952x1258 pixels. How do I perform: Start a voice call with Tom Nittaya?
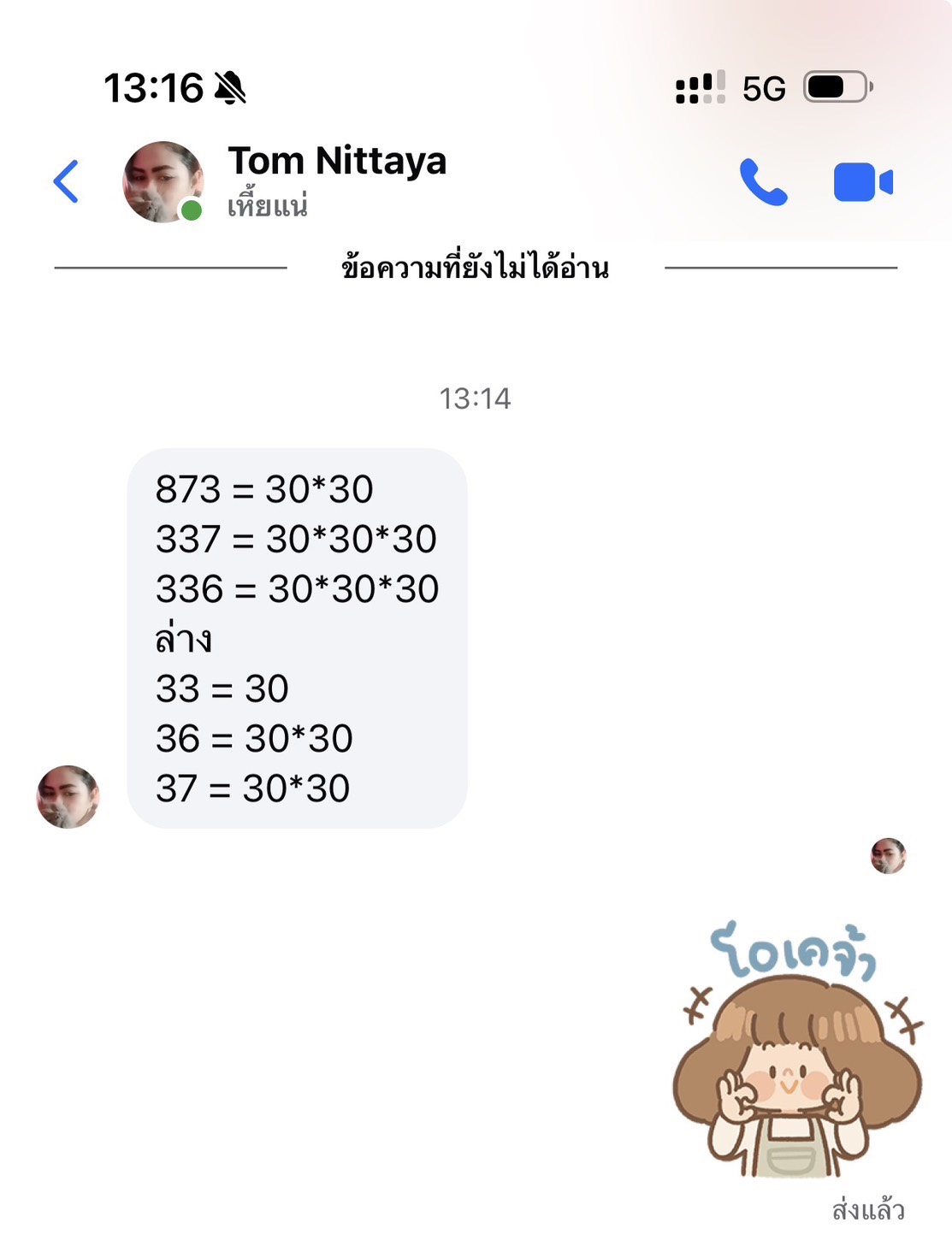coord(762,182)
